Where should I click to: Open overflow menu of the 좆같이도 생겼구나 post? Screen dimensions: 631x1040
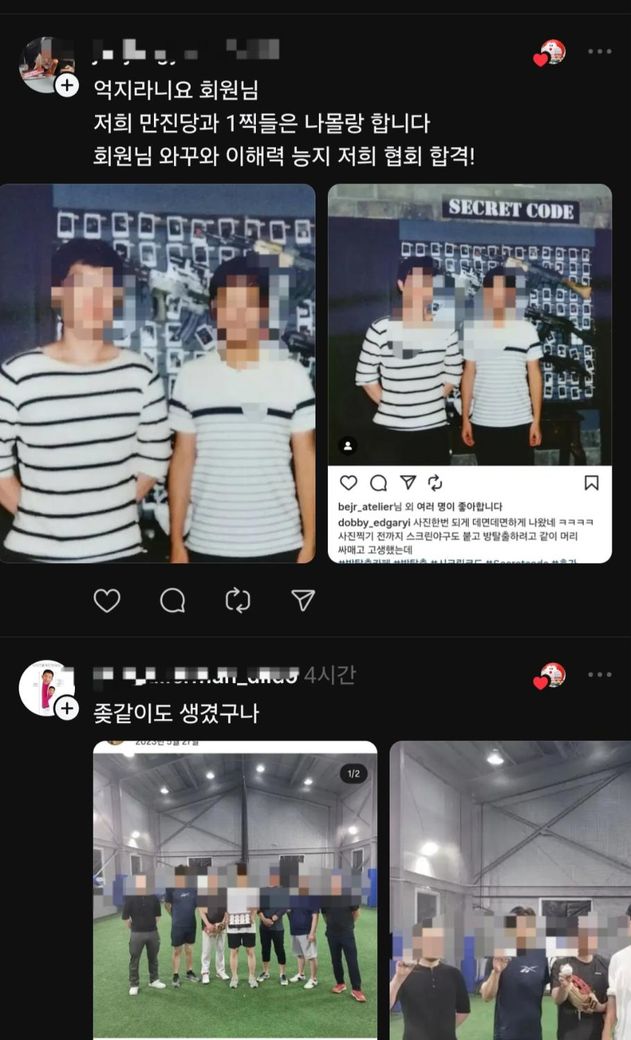click(x=599, y=675)
